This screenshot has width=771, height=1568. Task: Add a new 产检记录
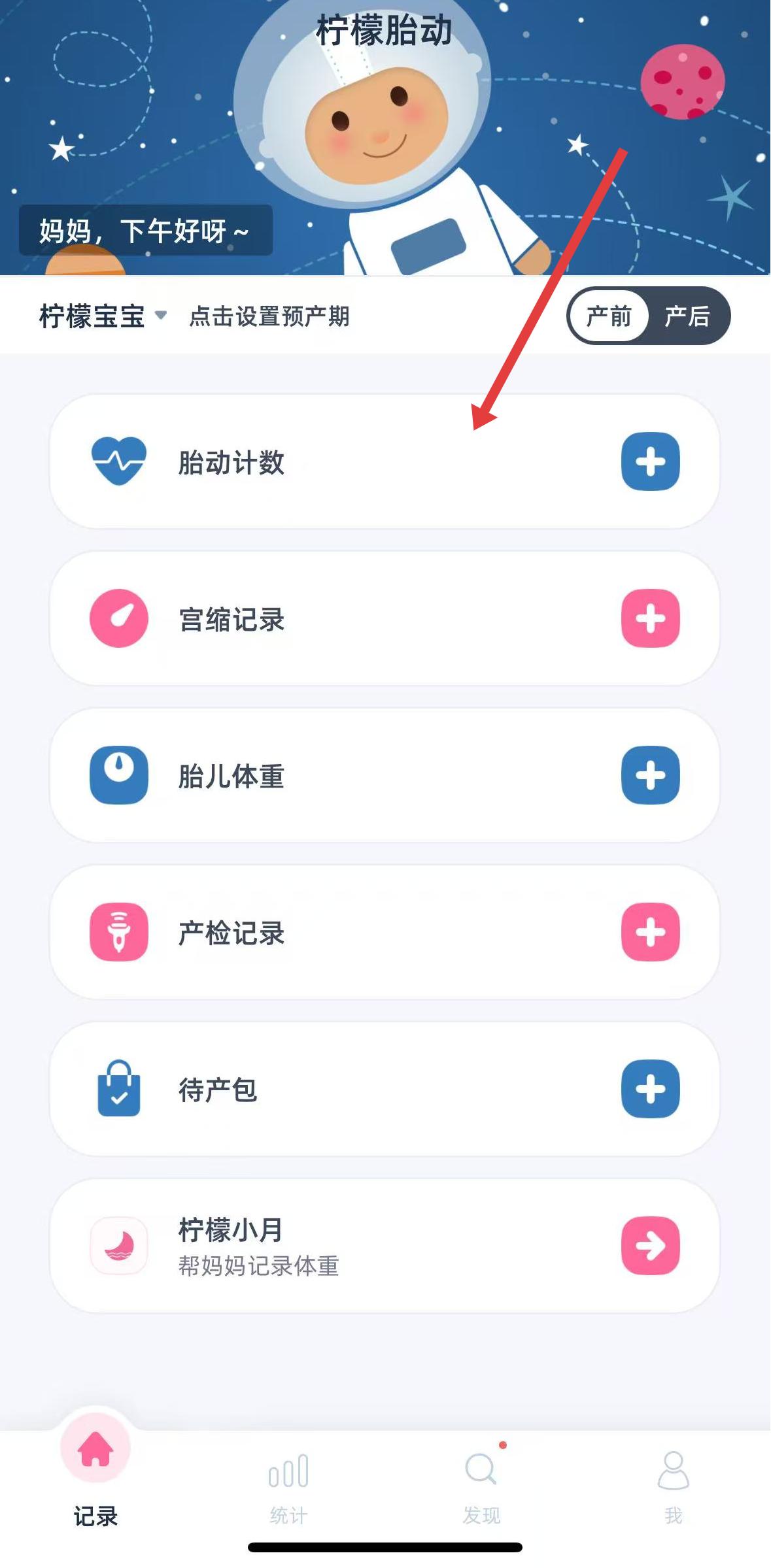click(650, 932)
